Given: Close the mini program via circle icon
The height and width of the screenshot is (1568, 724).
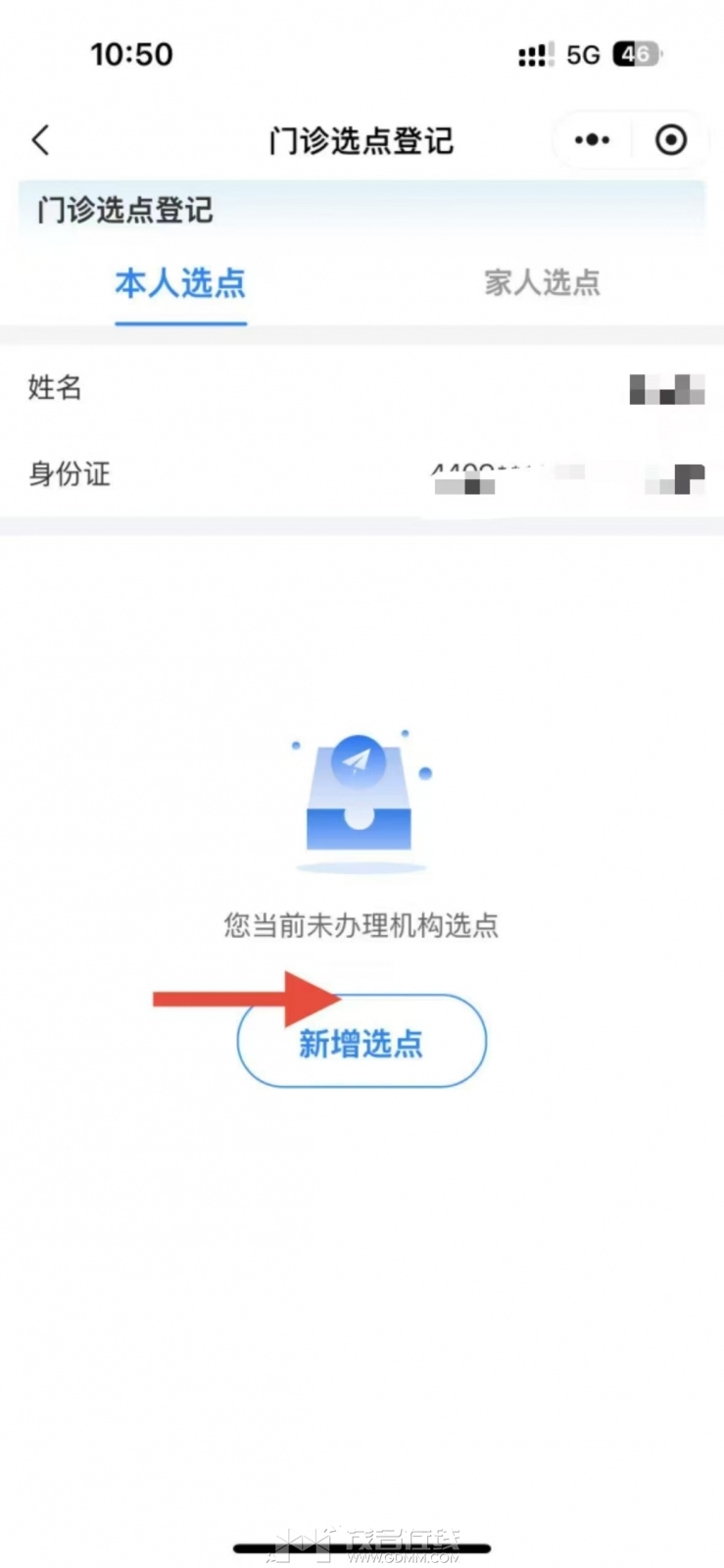Looking at the screenshot, I should point(671,140).
